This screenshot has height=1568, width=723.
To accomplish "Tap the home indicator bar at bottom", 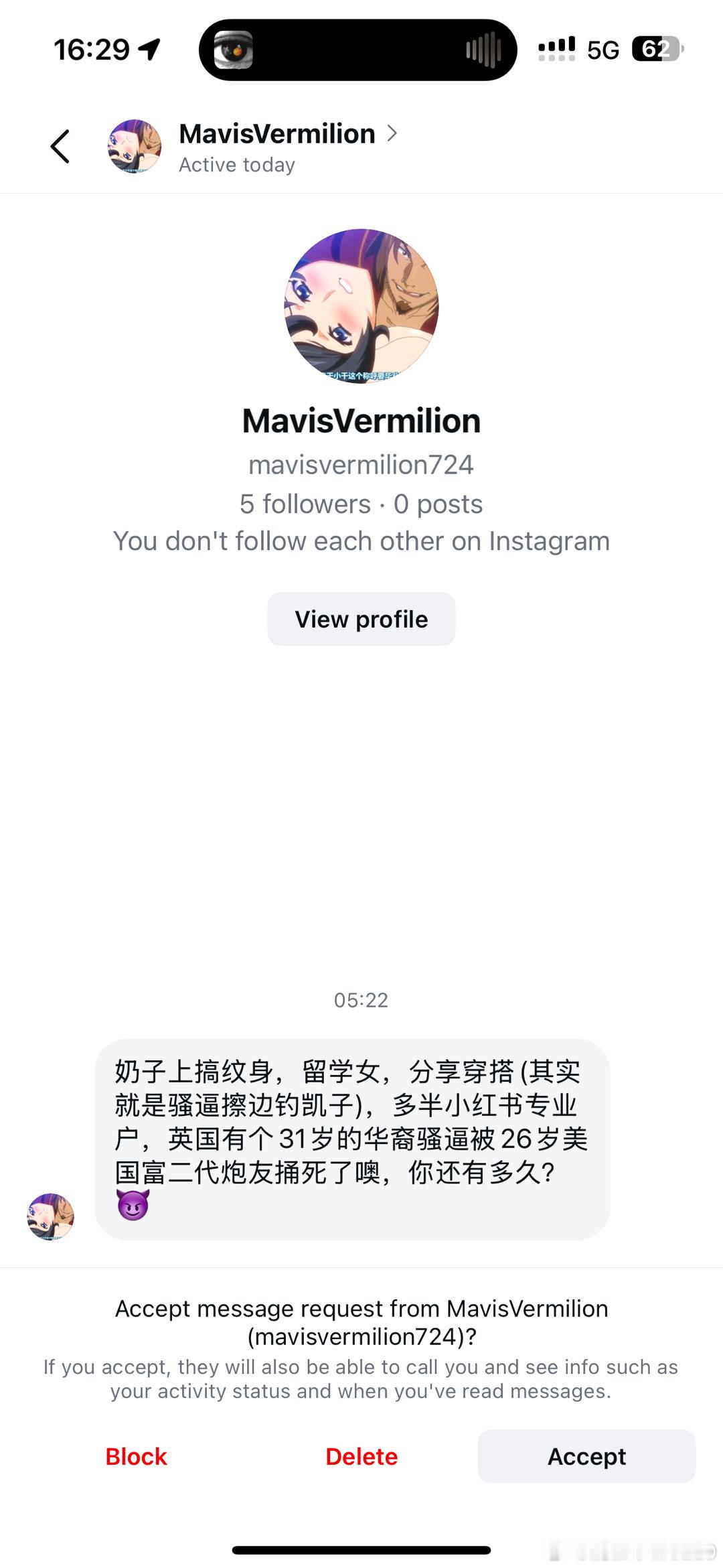I will pos(361,1547).
